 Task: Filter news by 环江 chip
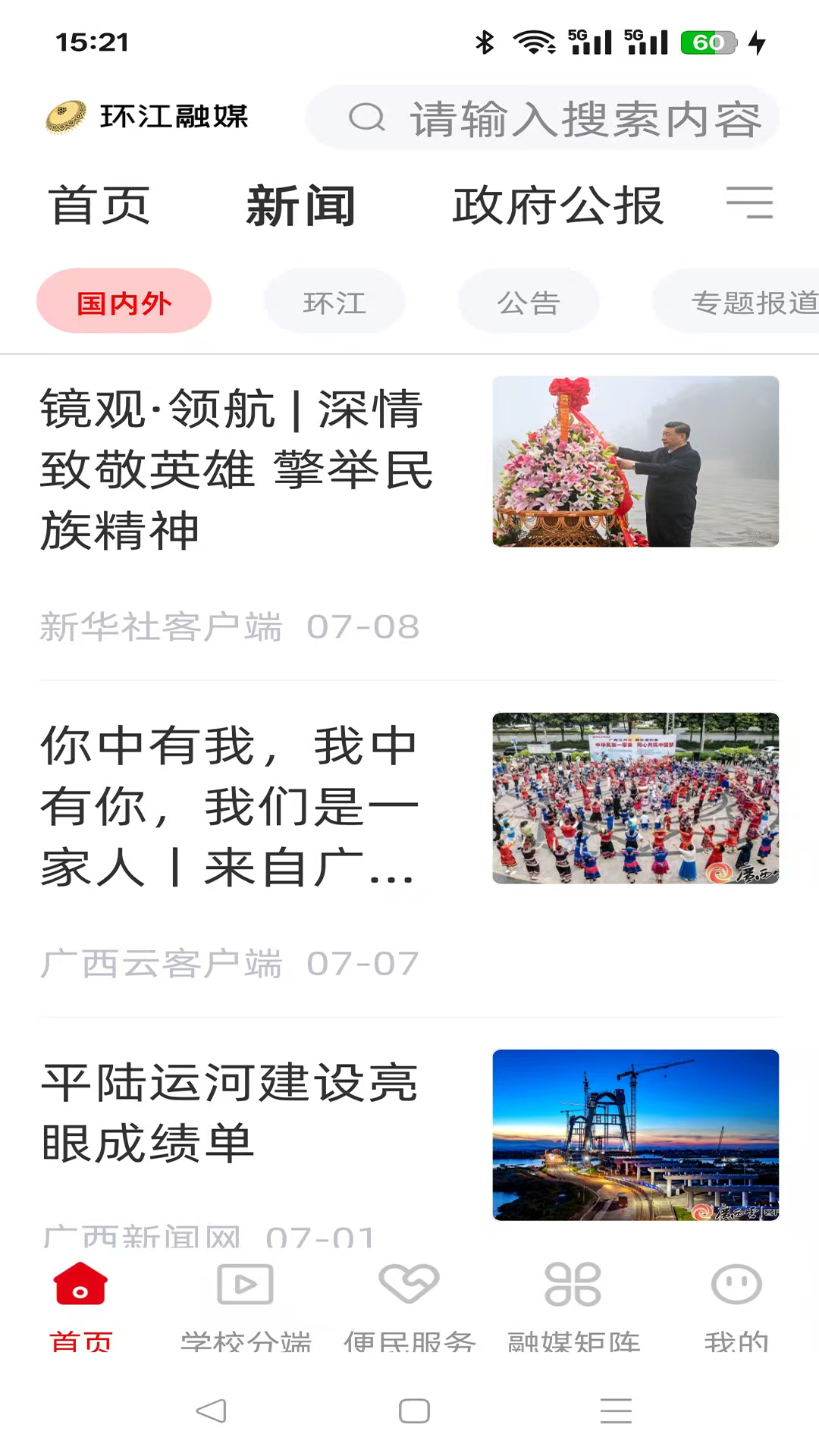334,302
